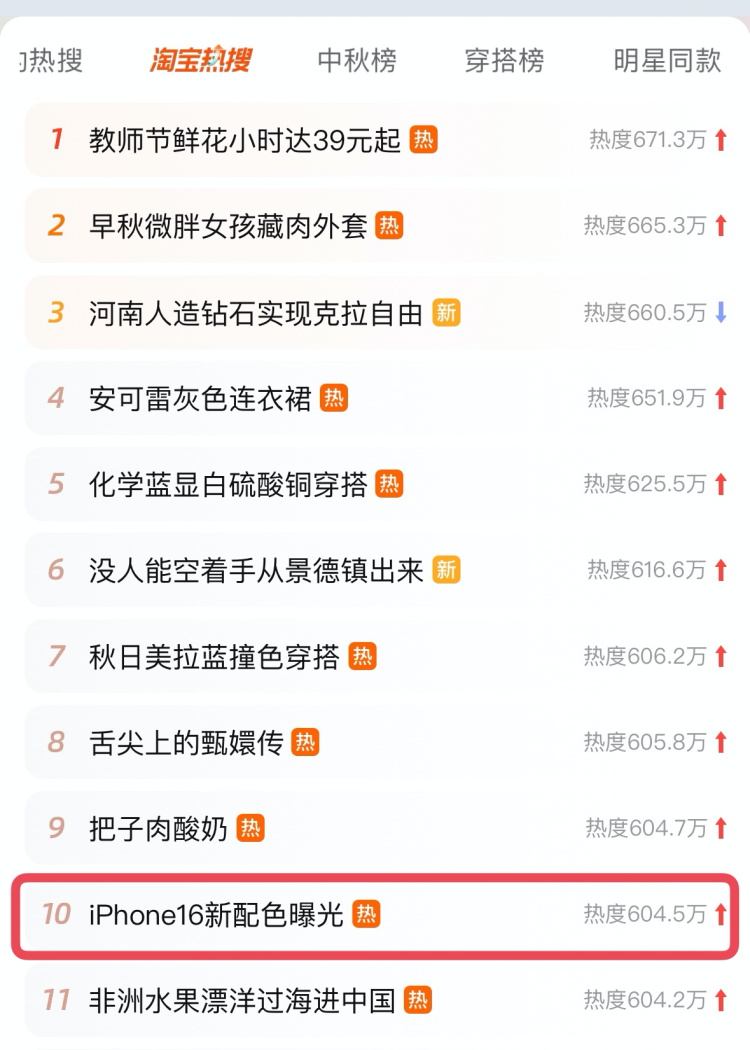Image resolution: width=750 pixels, height=1050 pixels.
Task: View 非洲水果漂洋过海进中国 entry
Action: click(243, 1000)
